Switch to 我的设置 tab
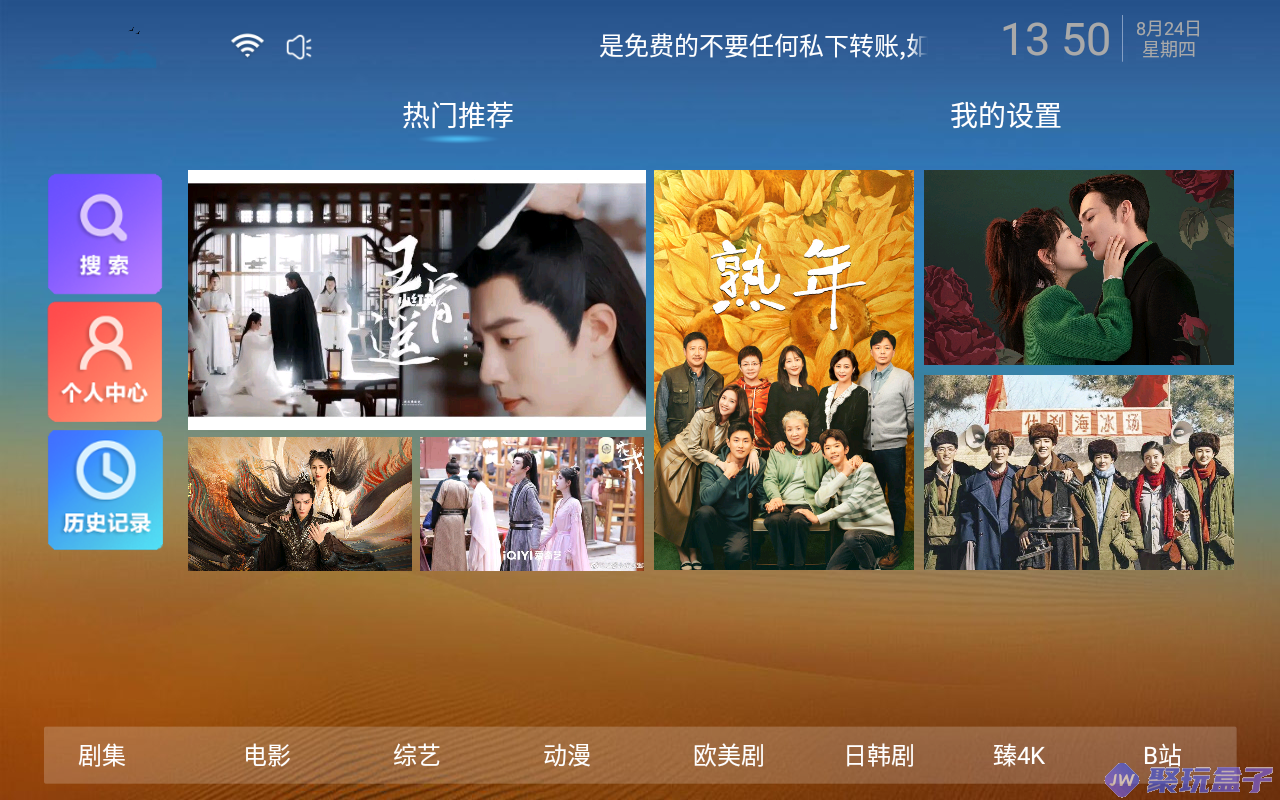 coord(1005,116)
